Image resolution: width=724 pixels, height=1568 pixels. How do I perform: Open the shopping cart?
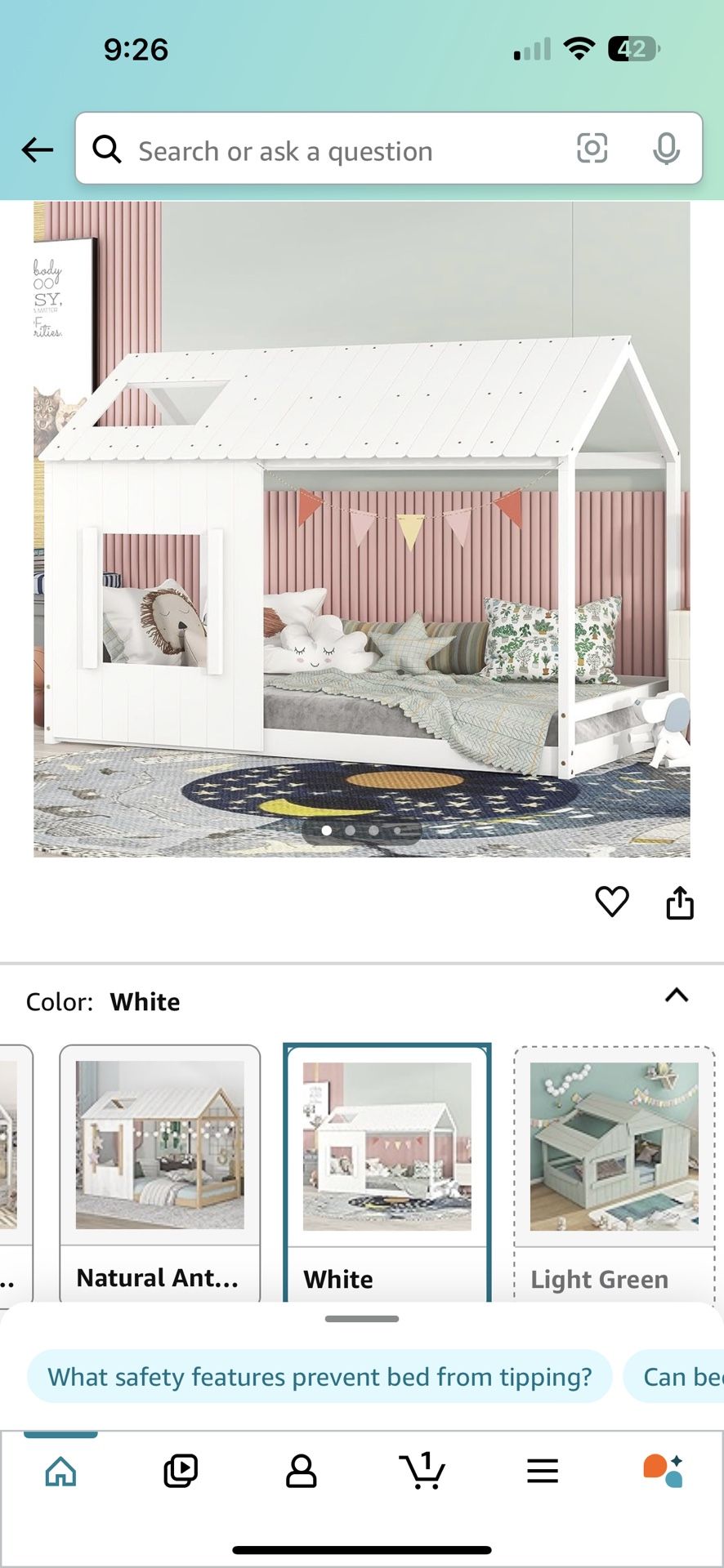click(x=422, y=1472)
